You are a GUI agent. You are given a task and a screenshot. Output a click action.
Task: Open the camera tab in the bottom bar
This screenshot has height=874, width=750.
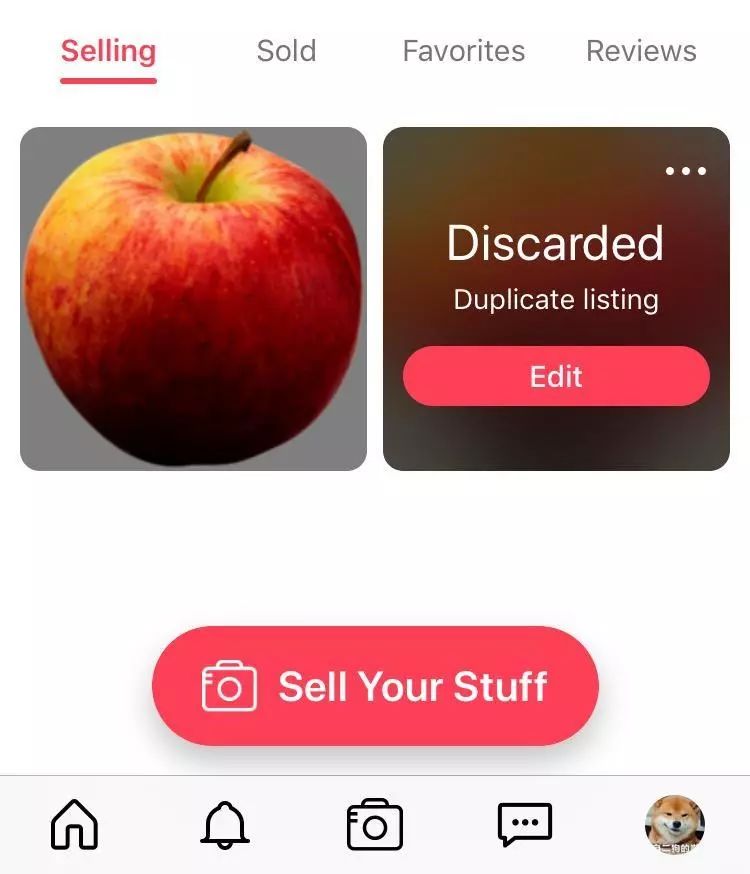(375, 825)
